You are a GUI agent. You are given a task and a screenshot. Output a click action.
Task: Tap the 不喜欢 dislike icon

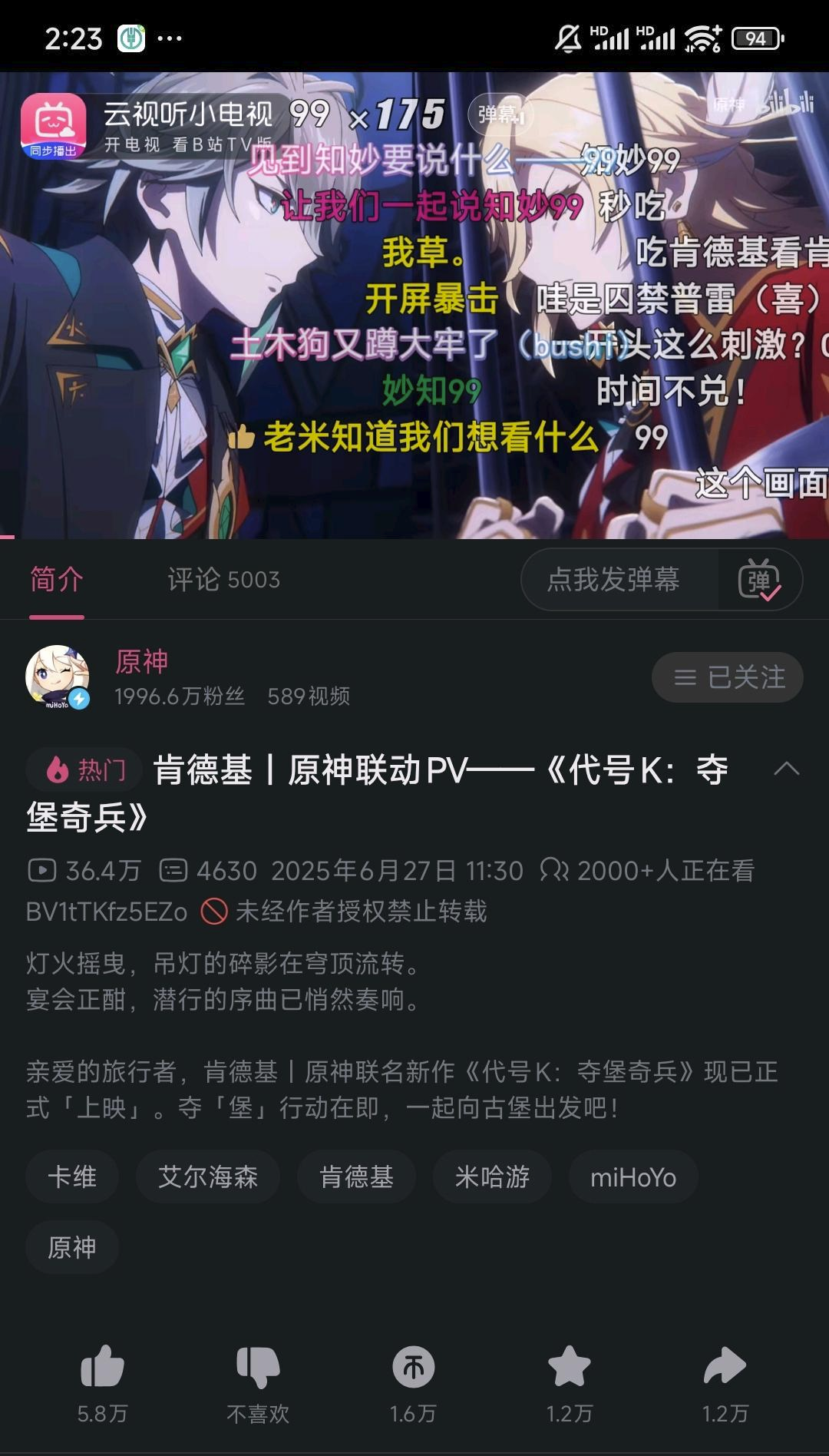tap(258, 1367)
